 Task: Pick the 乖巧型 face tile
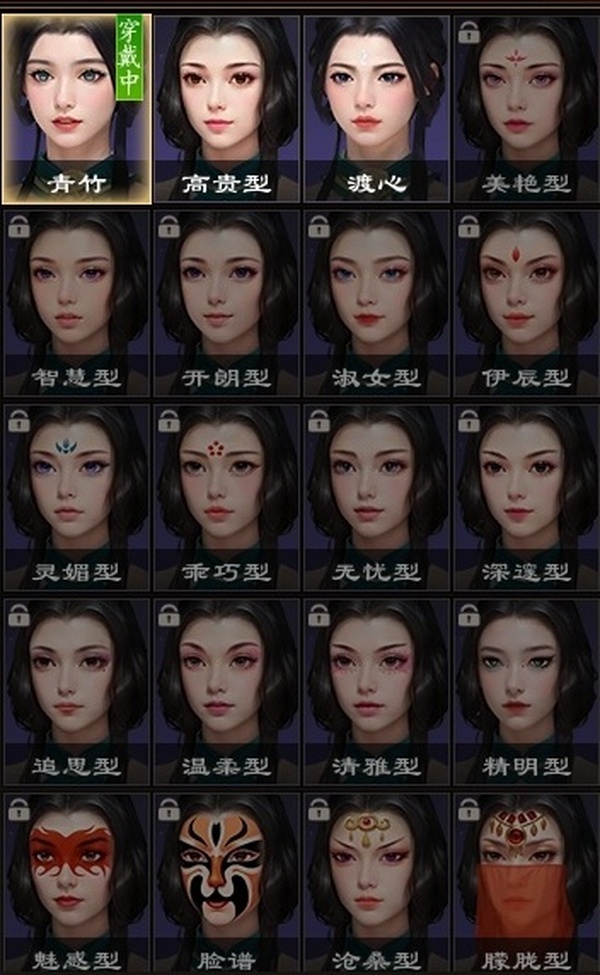226,497
